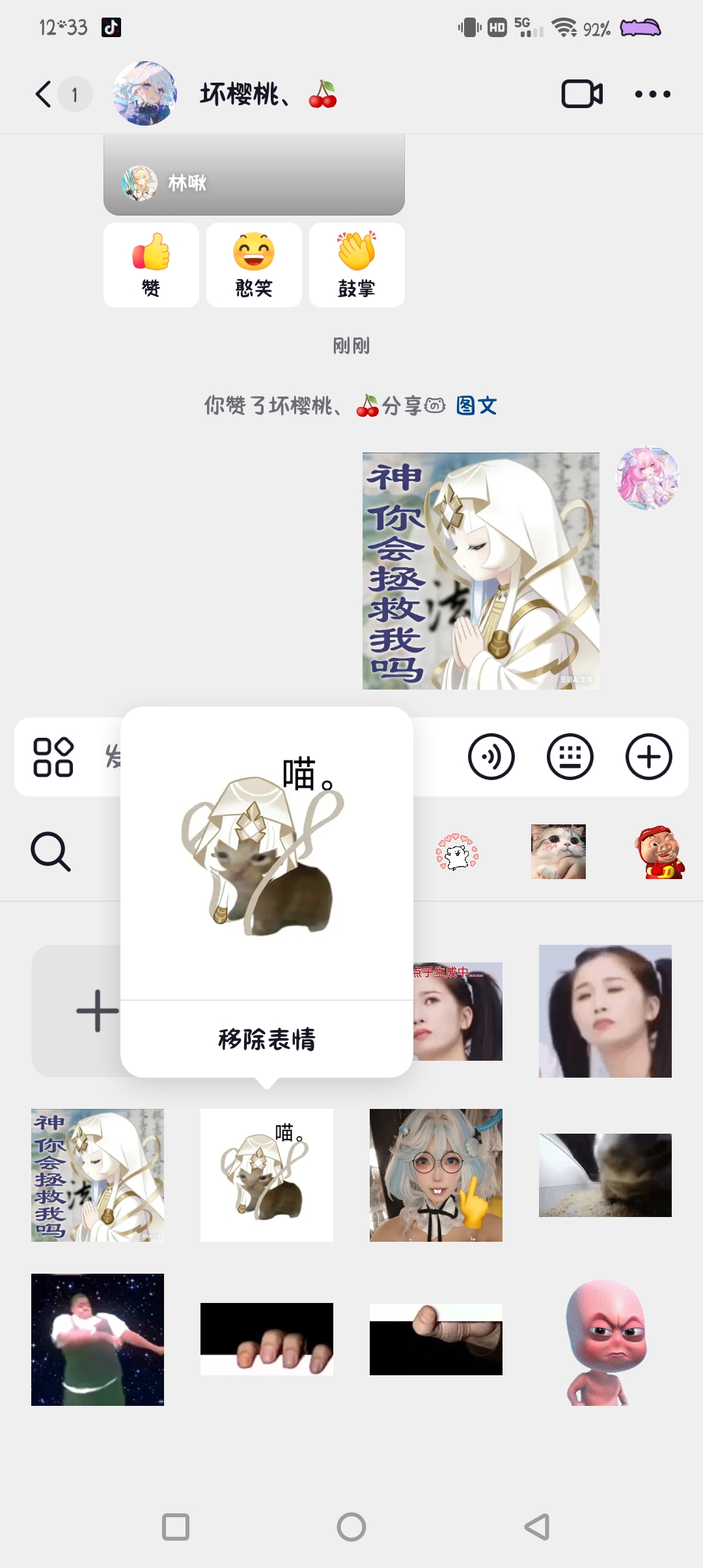Open the three-dot overflow menu
The height and width of the screenshot is (1568, 703).
tap(652, 94)
